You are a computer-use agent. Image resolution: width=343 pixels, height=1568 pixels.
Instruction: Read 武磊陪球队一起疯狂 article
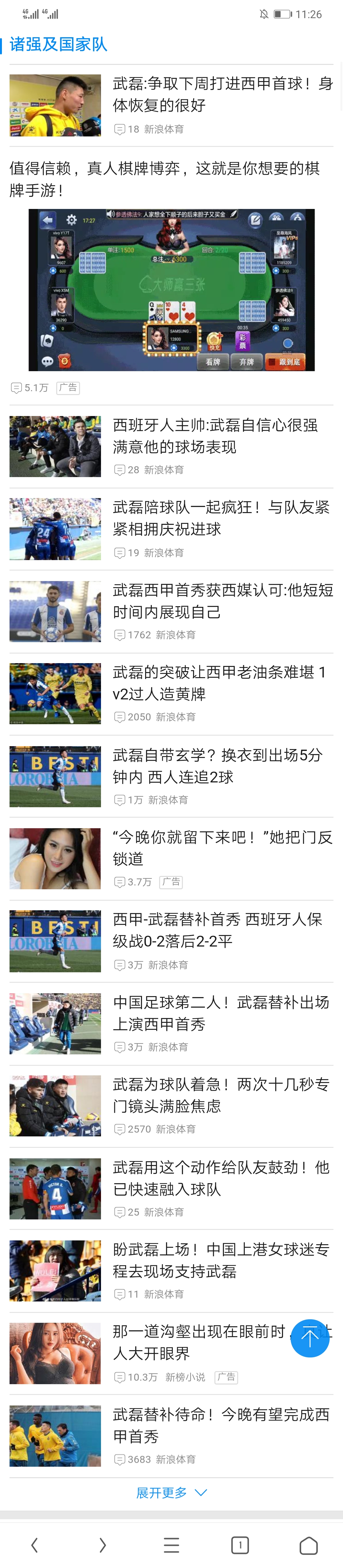click(x=221, y=518)
